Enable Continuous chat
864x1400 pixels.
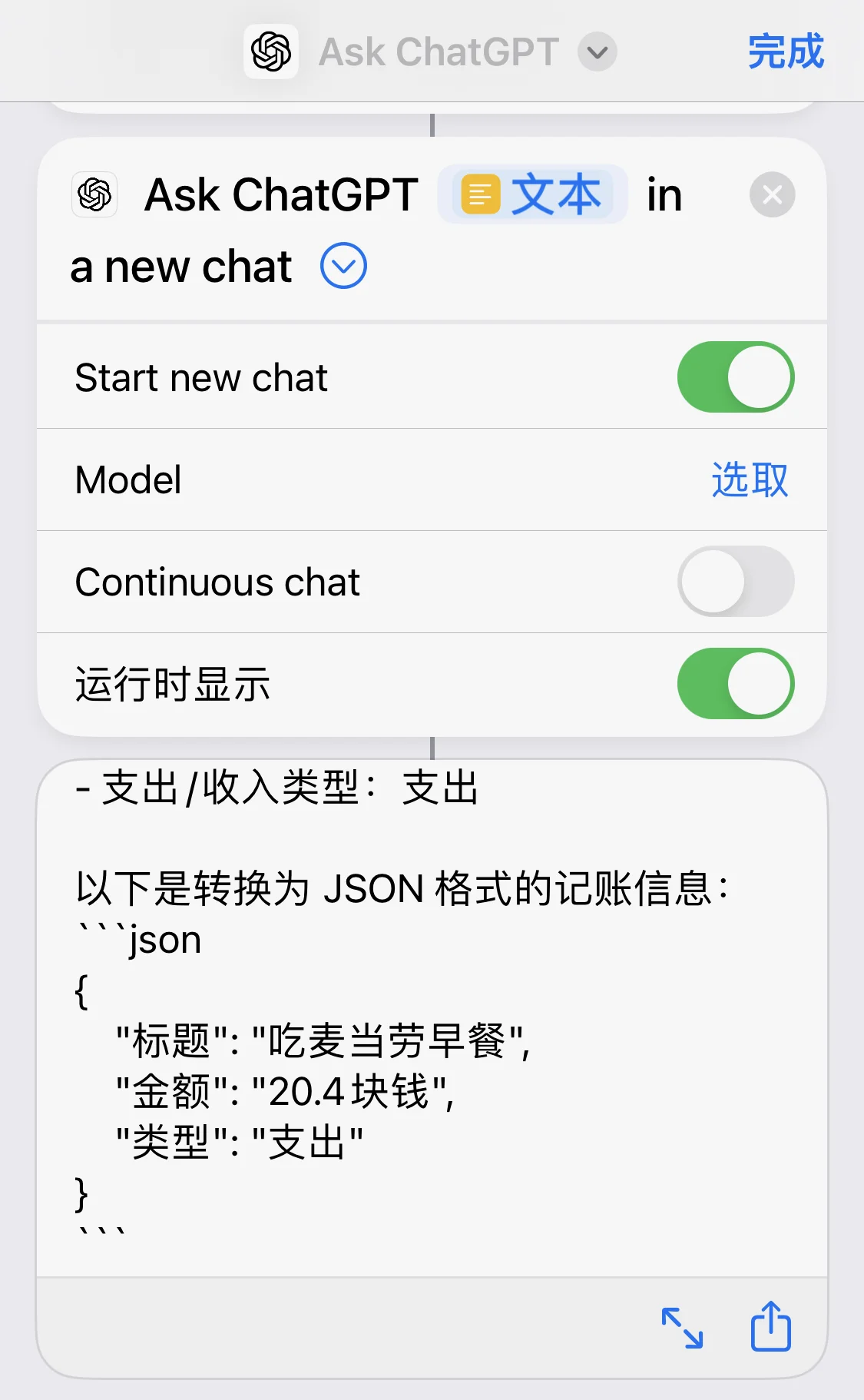coord(735,582)
